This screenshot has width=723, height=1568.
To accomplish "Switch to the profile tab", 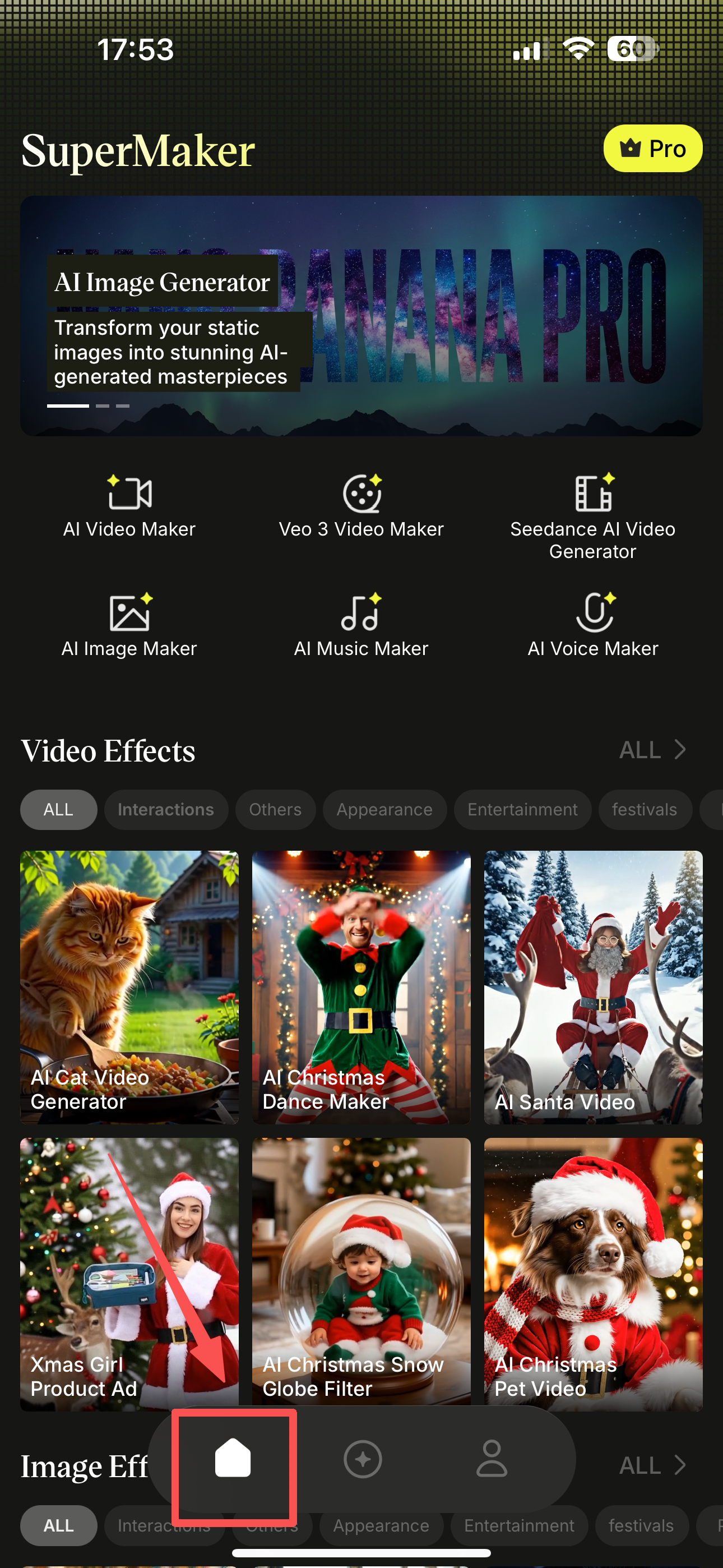I will click(491, 1460).
